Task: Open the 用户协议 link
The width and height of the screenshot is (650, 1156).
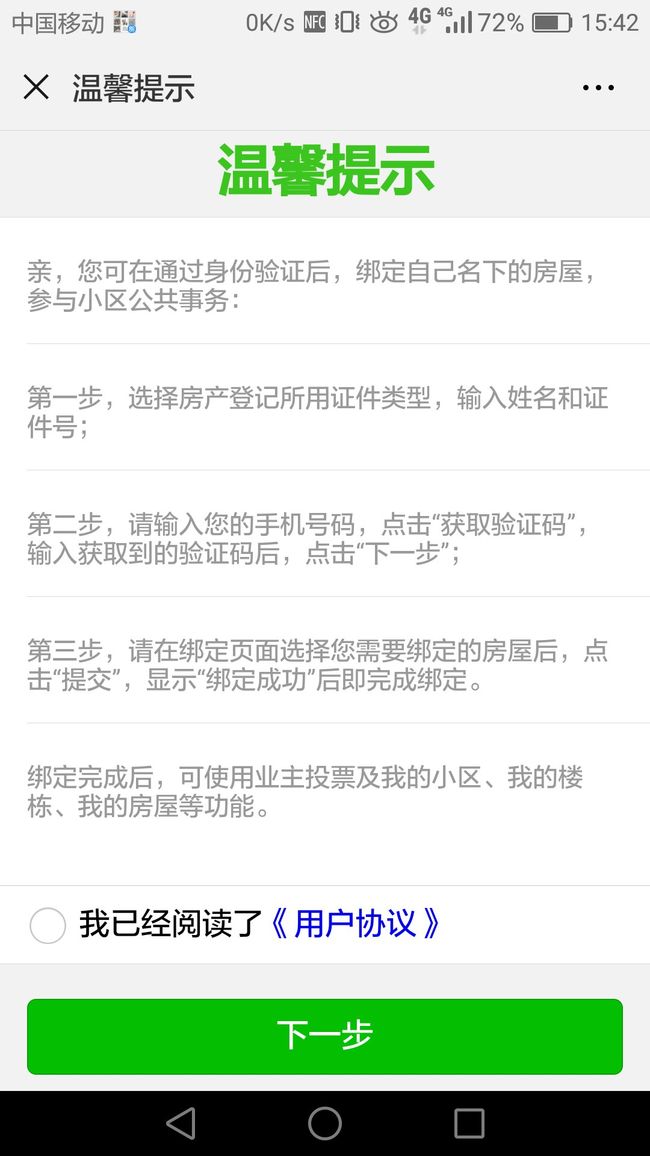Action: pyautogui.click(x=354, y=924)
